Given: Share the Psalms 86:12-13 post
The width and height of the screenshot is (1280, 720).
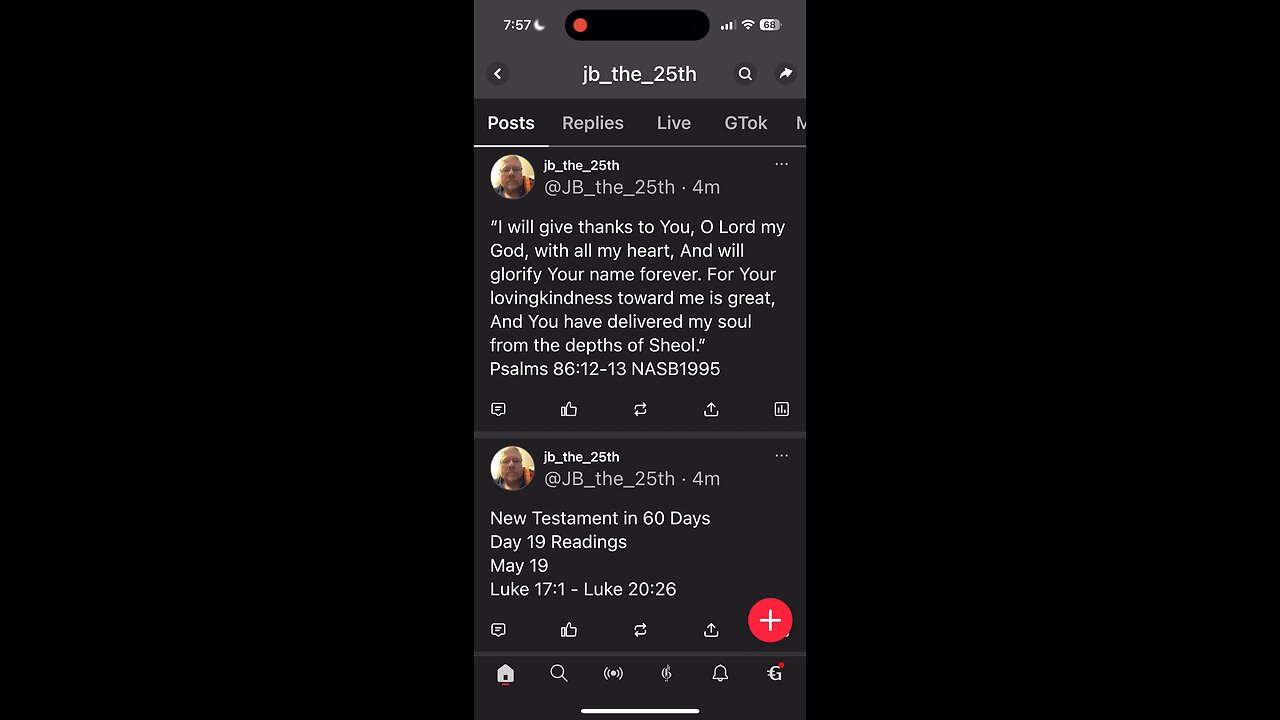Looking at the screenshot, I should [711, 409].
